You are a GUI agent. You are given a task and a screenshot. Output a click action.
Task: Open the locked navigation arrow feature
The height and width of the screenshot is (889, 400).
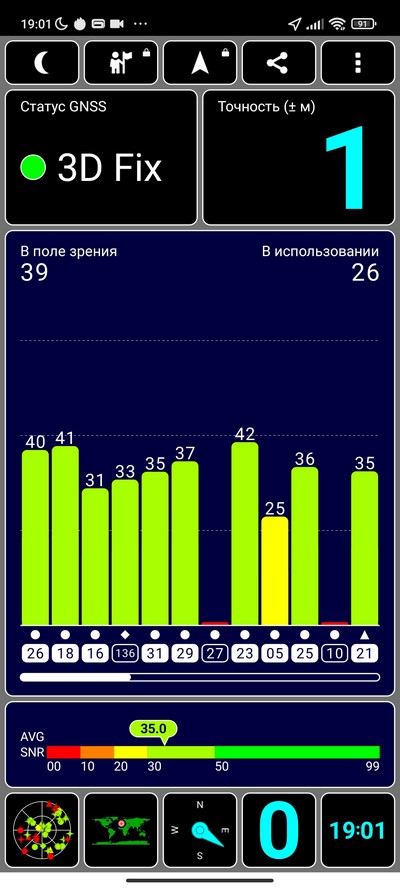[200, 62]
